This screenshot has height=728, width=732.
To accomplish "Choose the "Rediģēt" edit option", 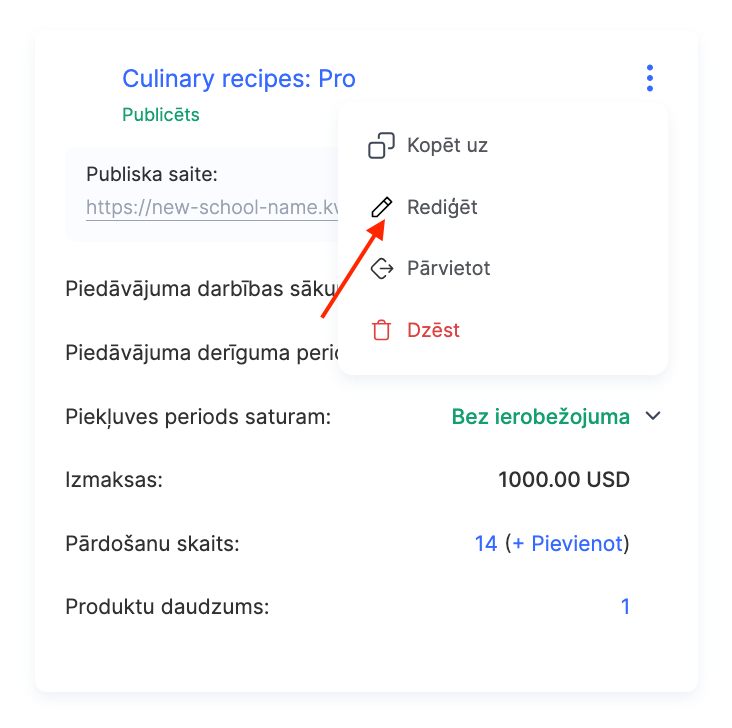I will 441,207.
